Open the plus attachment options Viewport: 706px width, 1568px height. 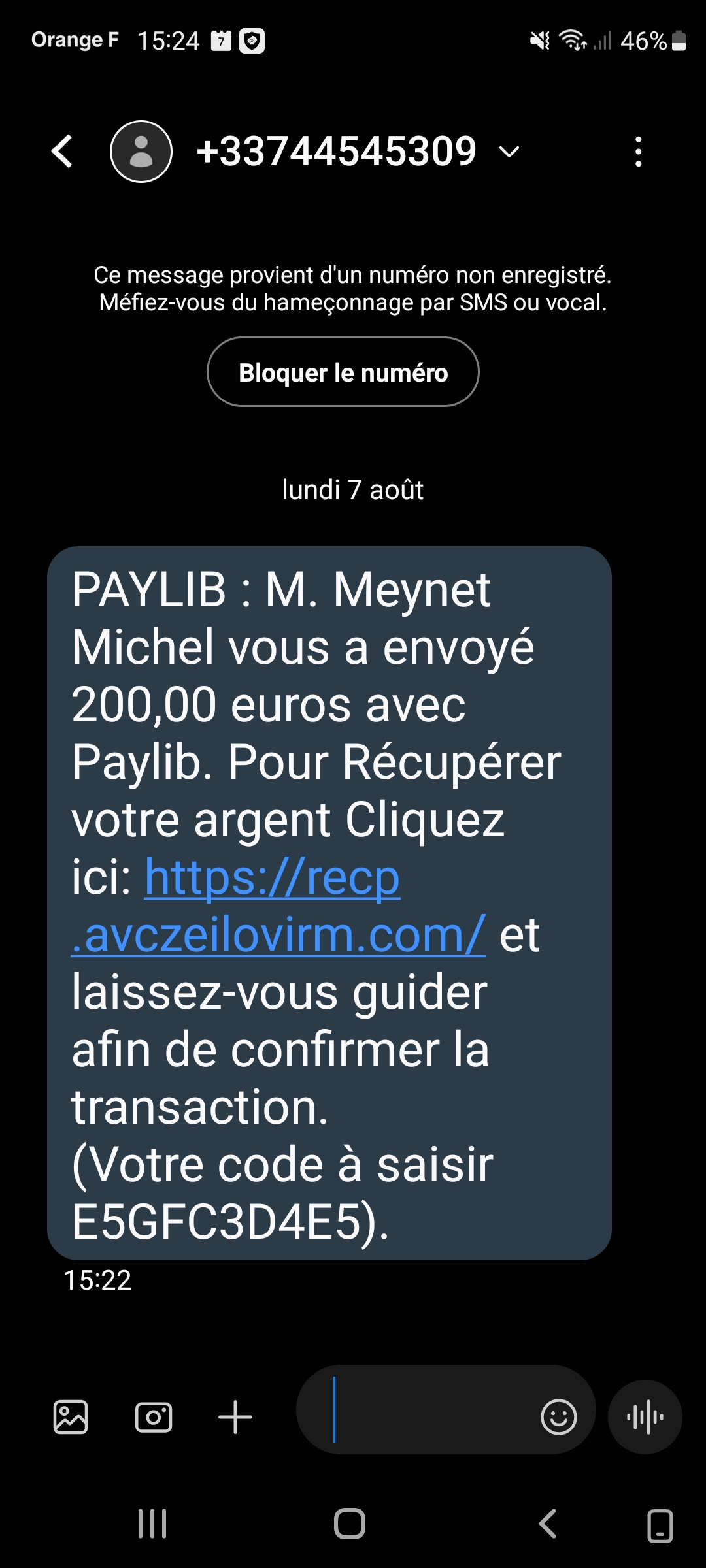coord(235,1418)
